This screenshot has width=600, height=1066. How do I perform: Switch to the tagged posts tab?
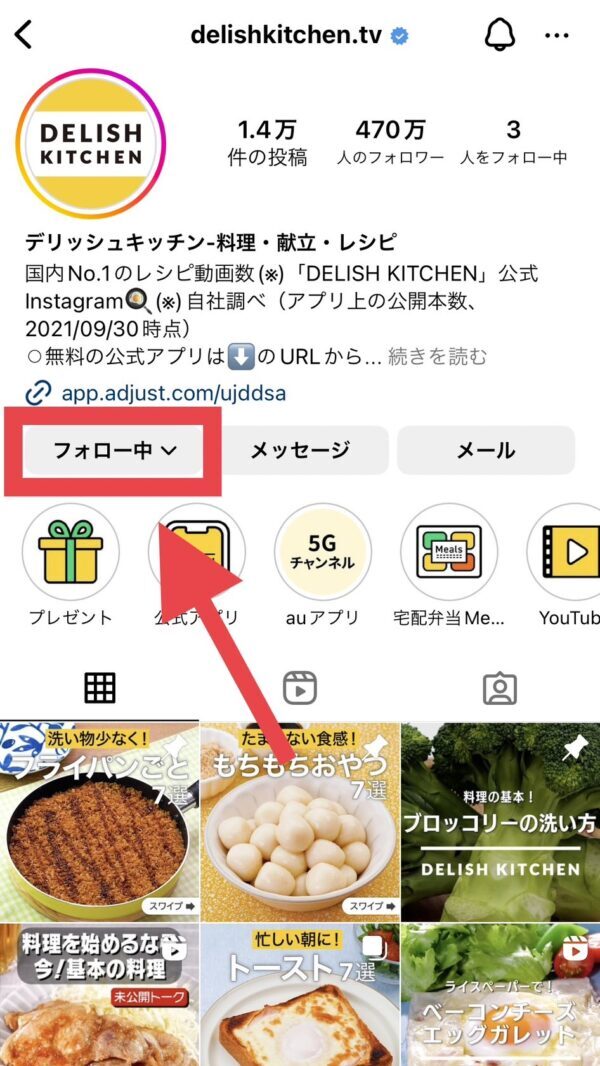[x=499, y=687]
